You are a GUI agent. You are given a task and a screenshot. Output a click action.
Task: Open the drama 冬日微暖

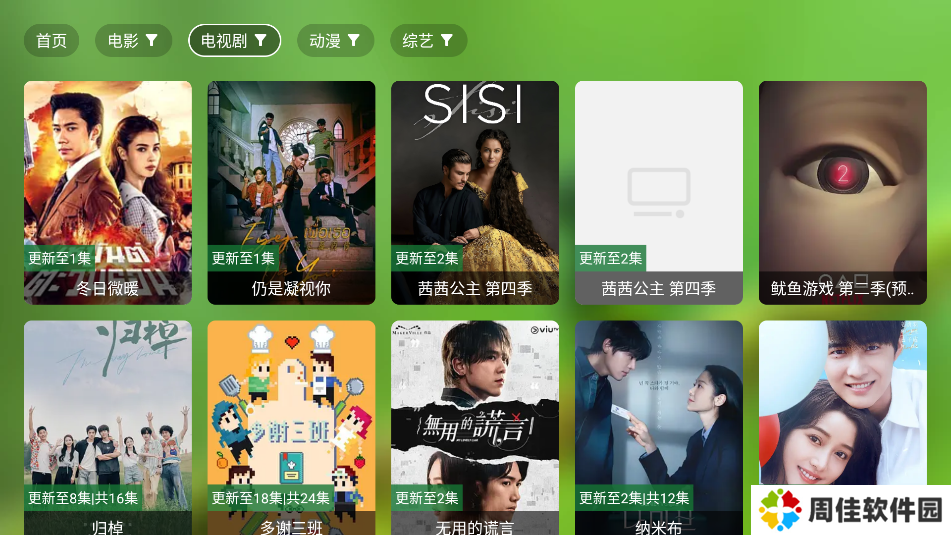click(x=108, y=192)
